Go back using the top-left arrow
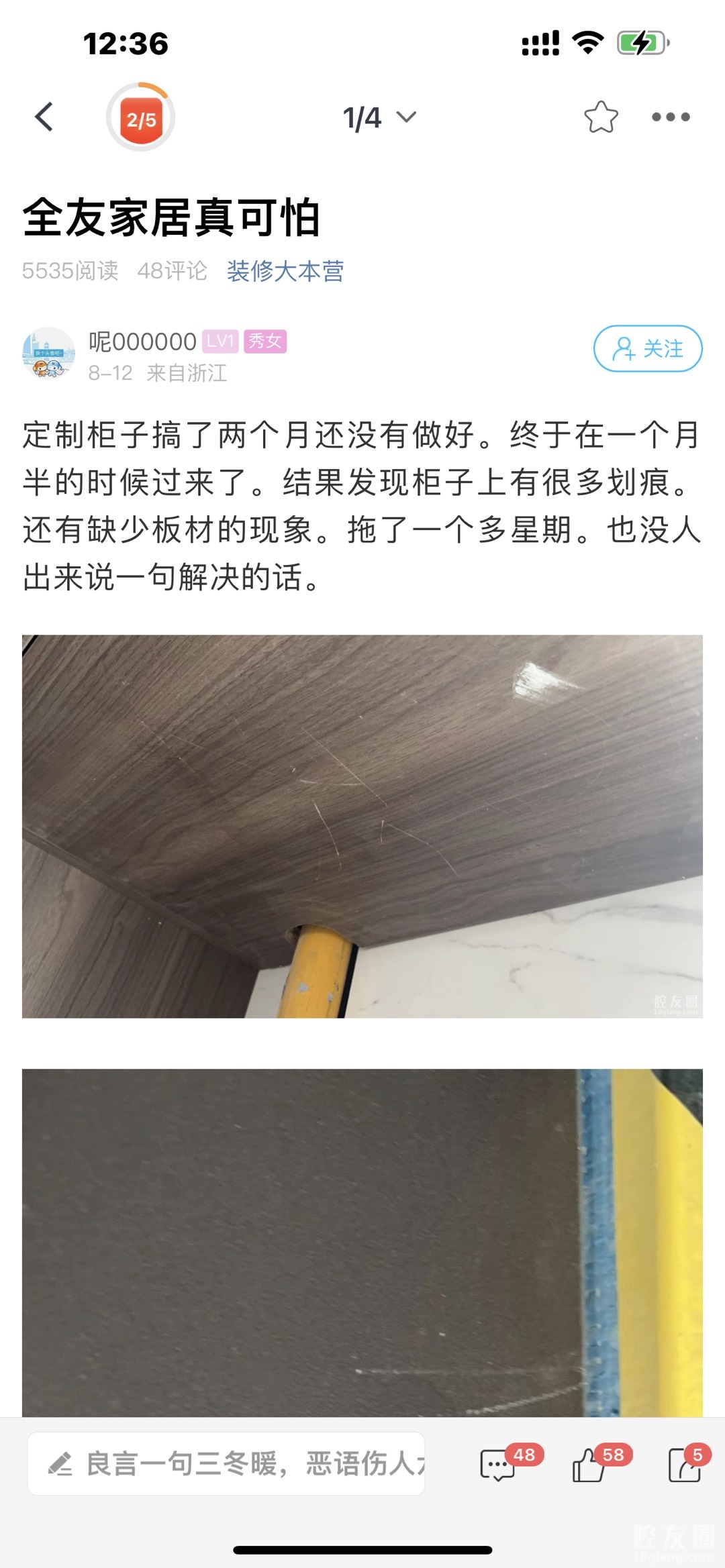 coord(44,117)
